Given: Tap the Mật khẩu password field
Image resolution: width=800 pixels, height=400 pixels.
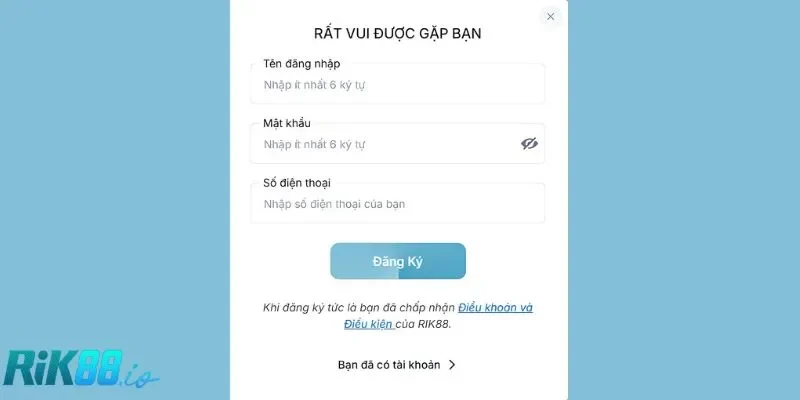Looking at the screenshot, I should pyautogui.click(x=385, y=144).
